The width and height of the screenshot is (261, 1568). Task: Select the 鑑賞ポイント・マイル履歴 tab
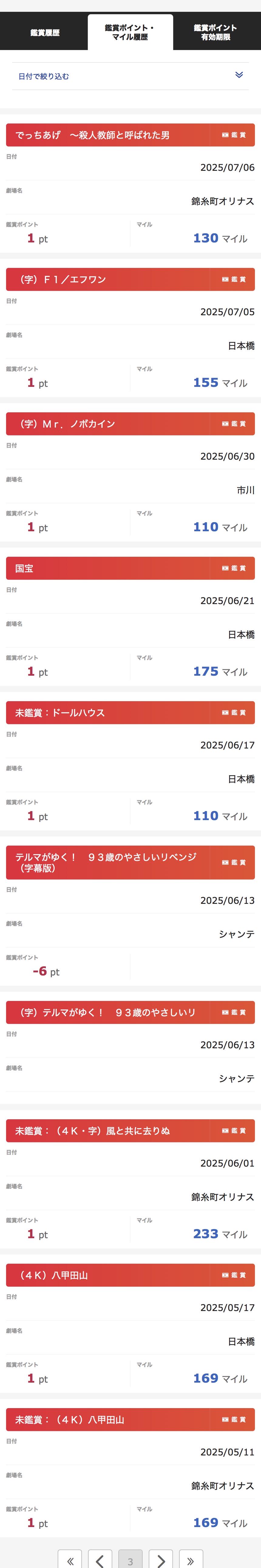point(130,32)
